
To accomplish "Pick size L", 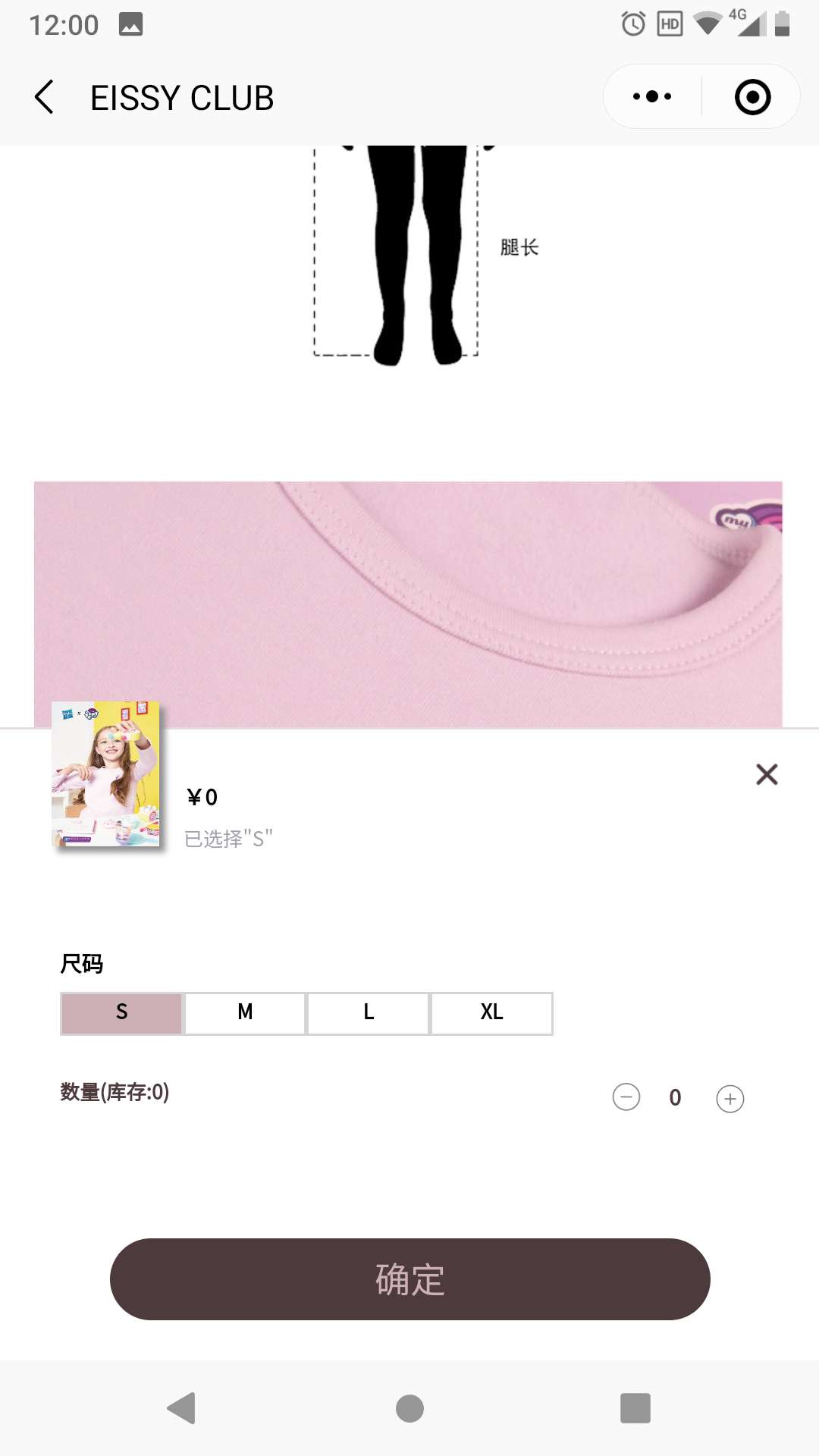I will pos(369,1013).
